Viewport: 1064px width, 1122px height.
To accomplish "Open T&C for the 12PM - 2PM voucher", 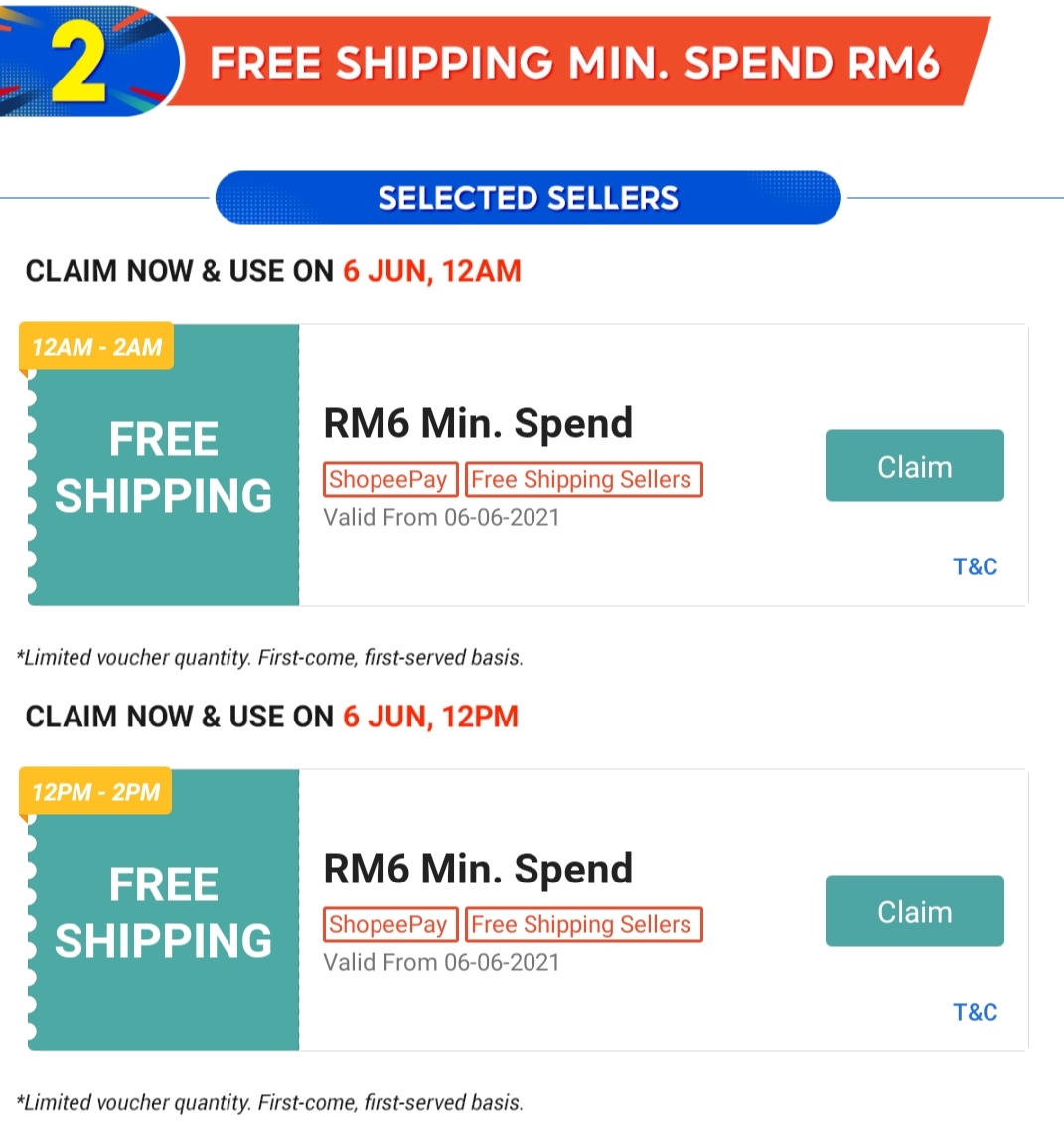I will (975, 1012).
